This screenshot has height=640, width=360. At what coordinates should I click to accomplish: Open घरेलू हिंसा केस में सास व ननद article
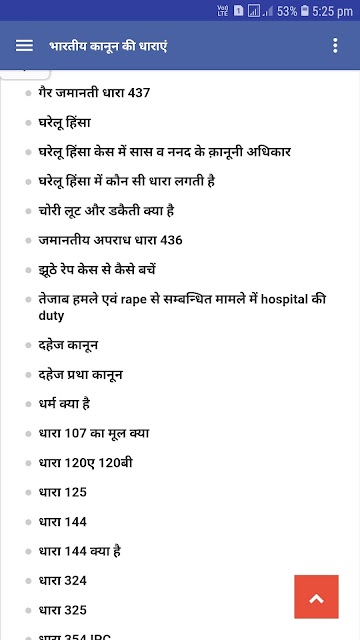point(164,152)
